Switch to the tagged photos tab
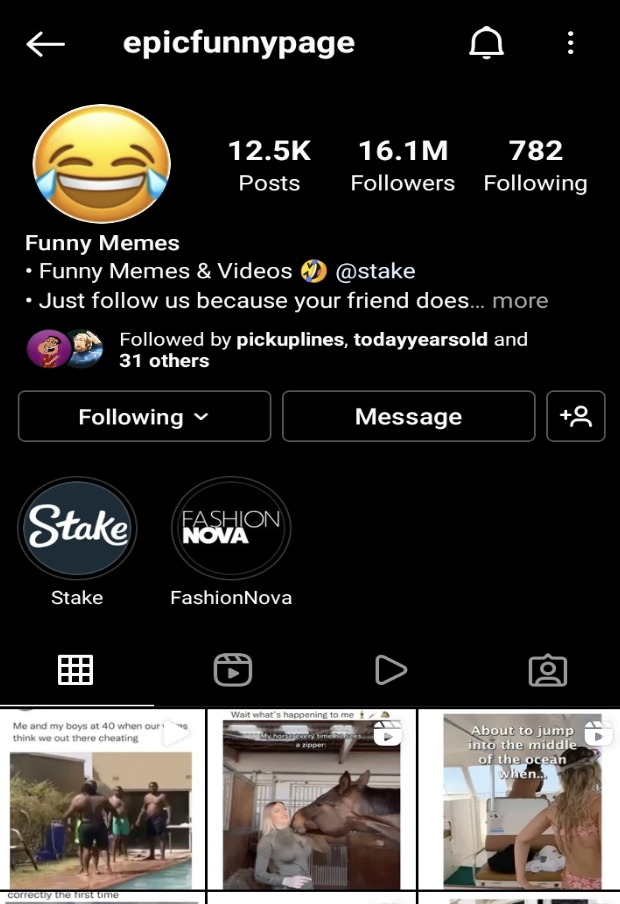The image size is (620, 904). click(547, 670)
